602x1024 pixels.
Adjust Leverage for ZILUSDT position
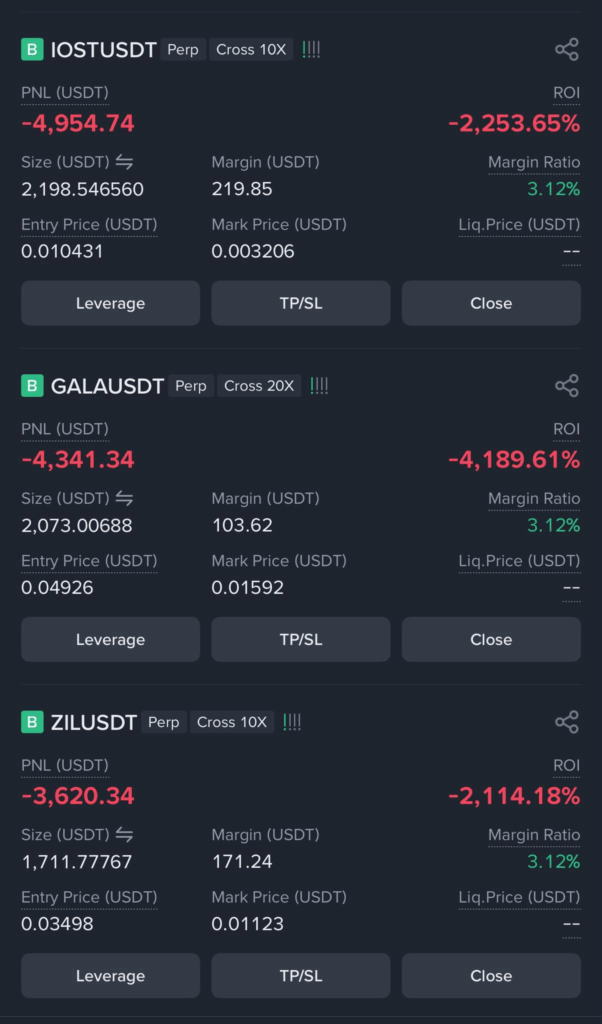110,975
